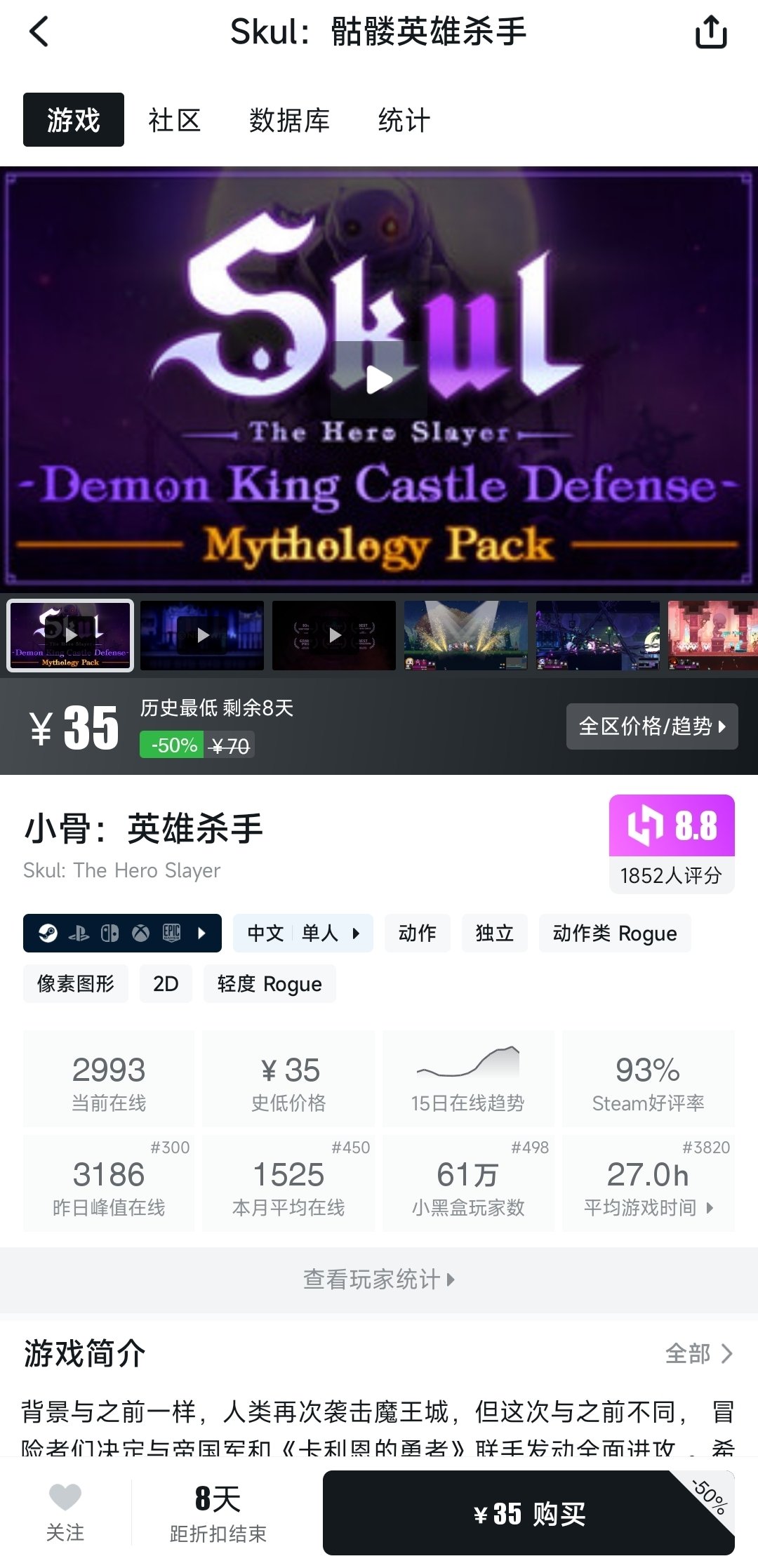The height and width of the screenshot is (1568, 758).
Task: Switch to the 社区 tab
Action: click(175, 120)
